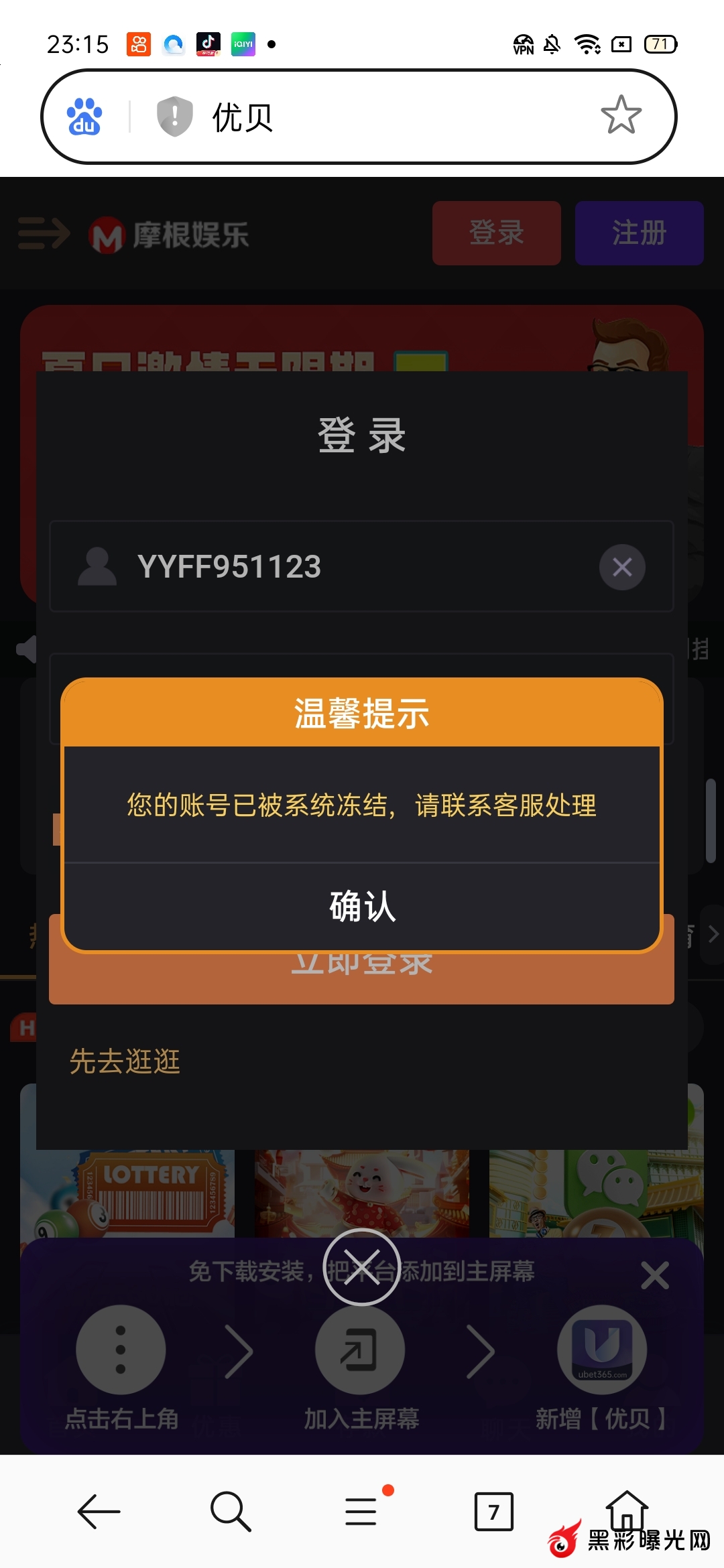Open the browser search tool
The width and height of the screenshot is (724, 1568).
tap(231, 1512)
